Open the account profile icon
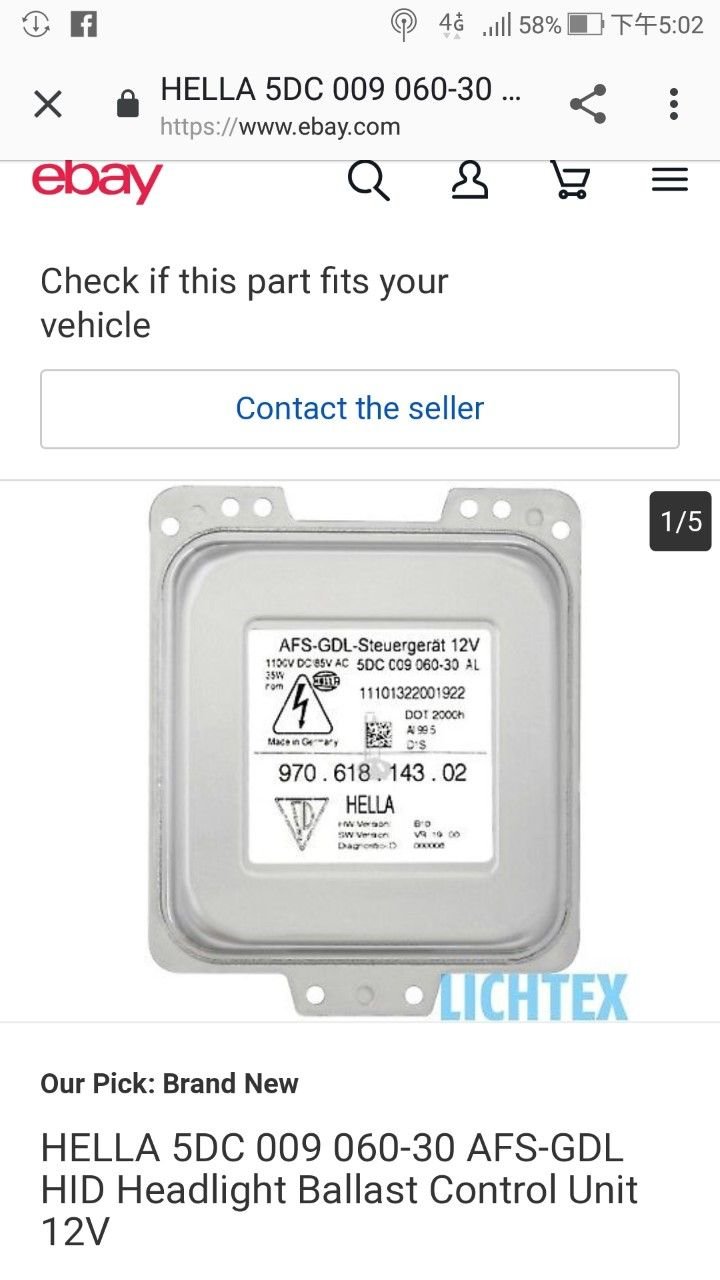 click(x=469, y=181)
